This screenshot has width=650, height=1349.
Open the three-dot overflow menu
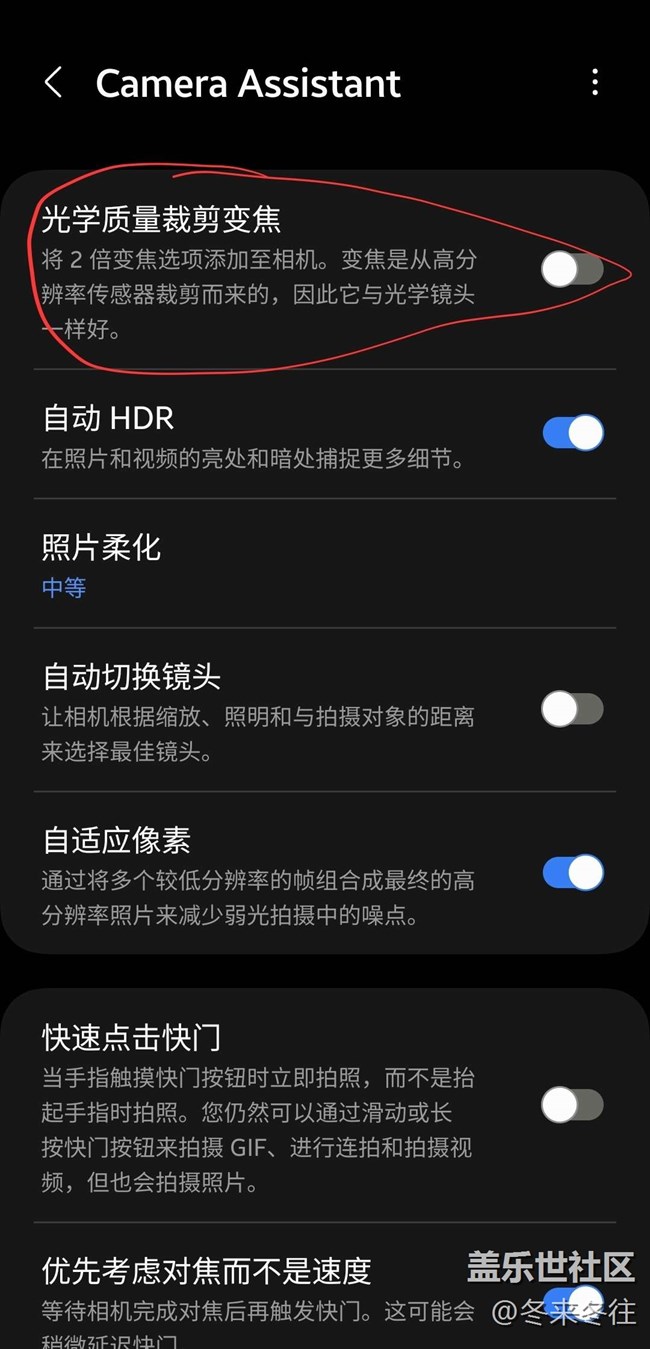tap(595, 82)
